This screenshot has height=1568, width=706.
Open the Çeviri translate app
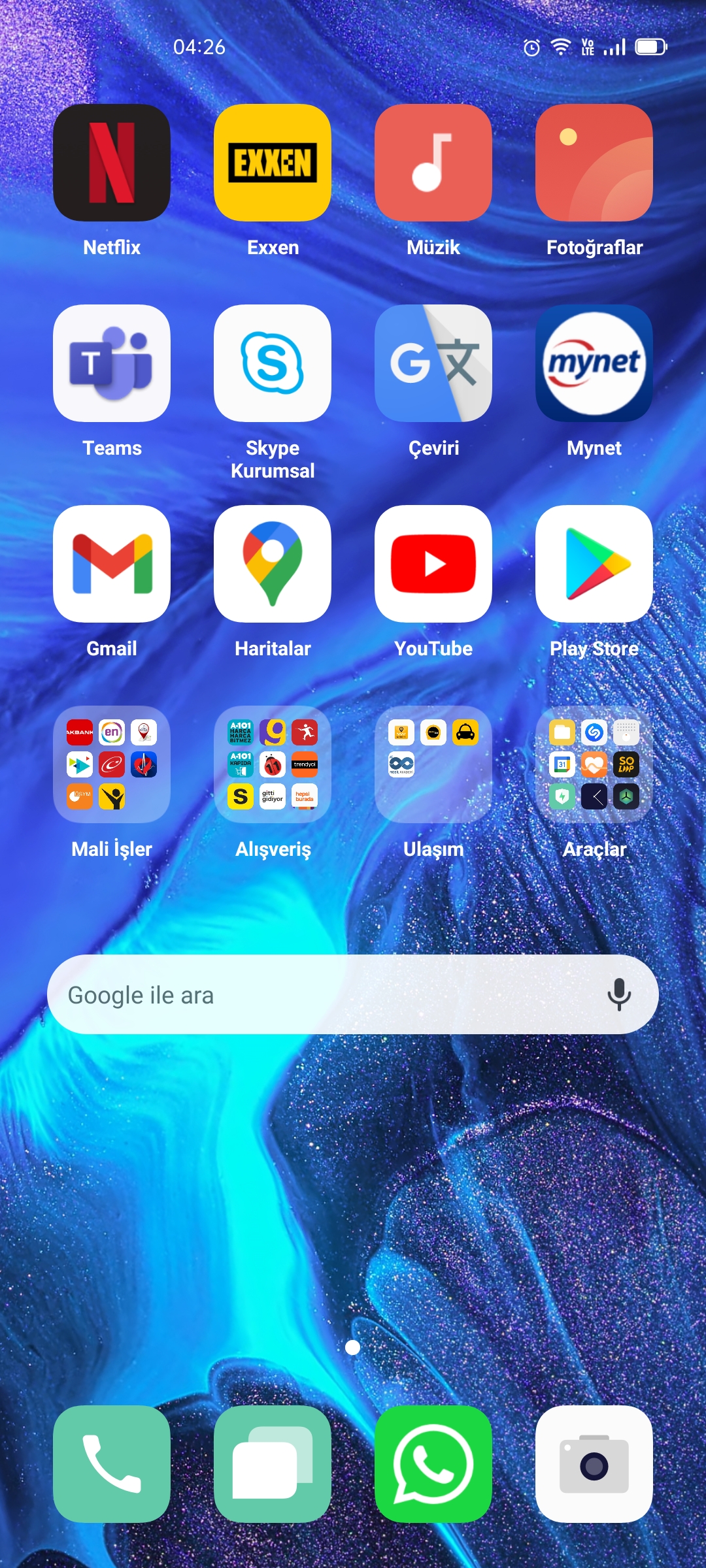433,363
